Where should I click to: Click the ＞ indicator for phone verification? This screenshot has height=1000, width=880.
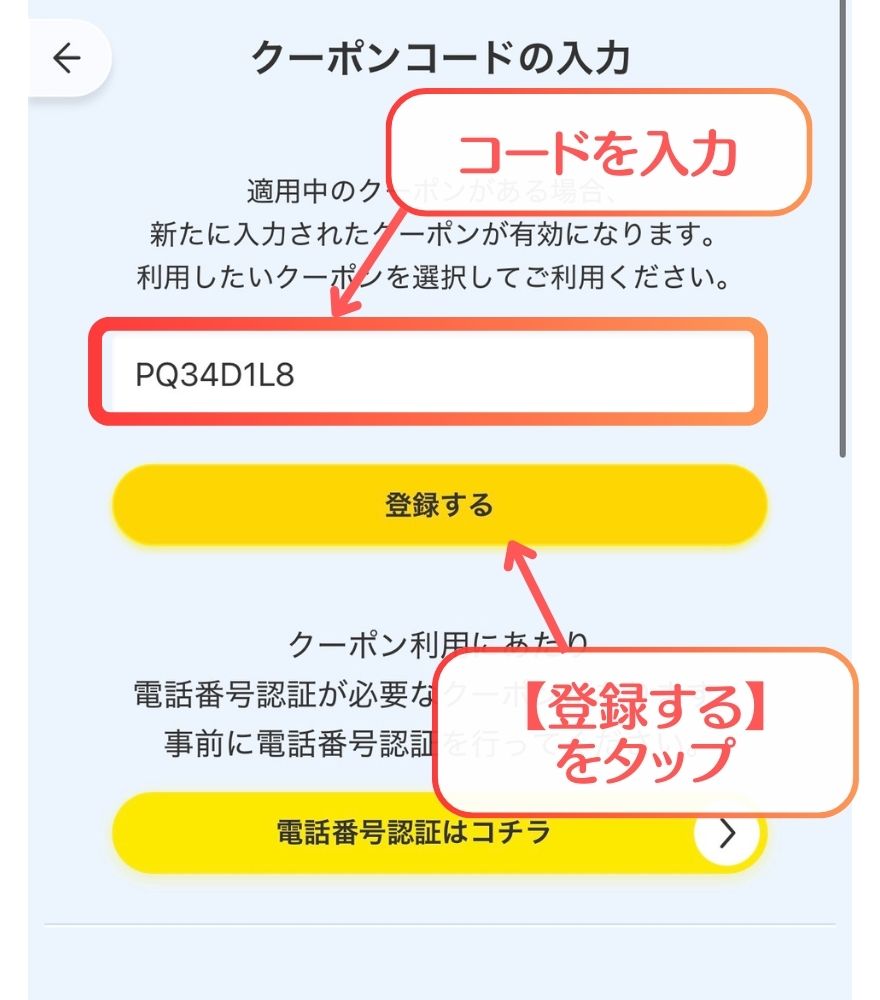coord(729,833)
